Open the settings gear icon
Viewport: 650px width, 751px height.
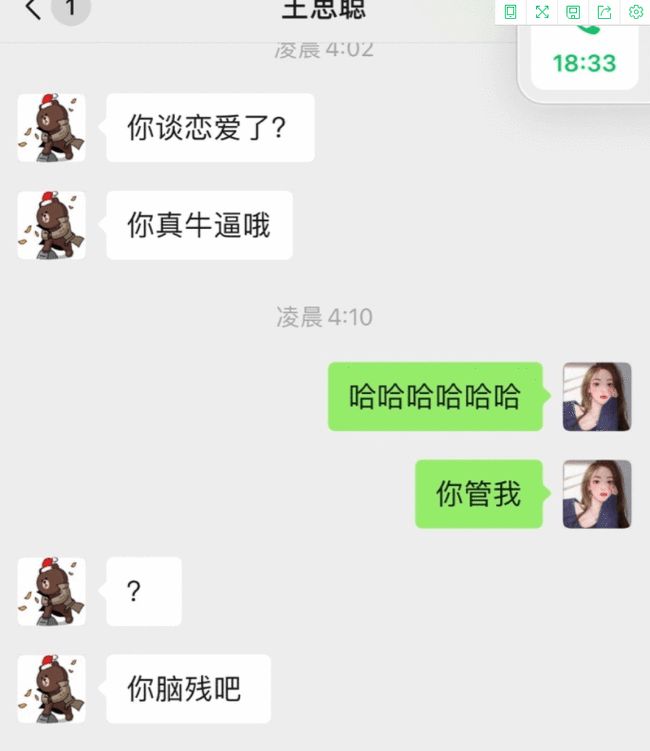(635, 12)
